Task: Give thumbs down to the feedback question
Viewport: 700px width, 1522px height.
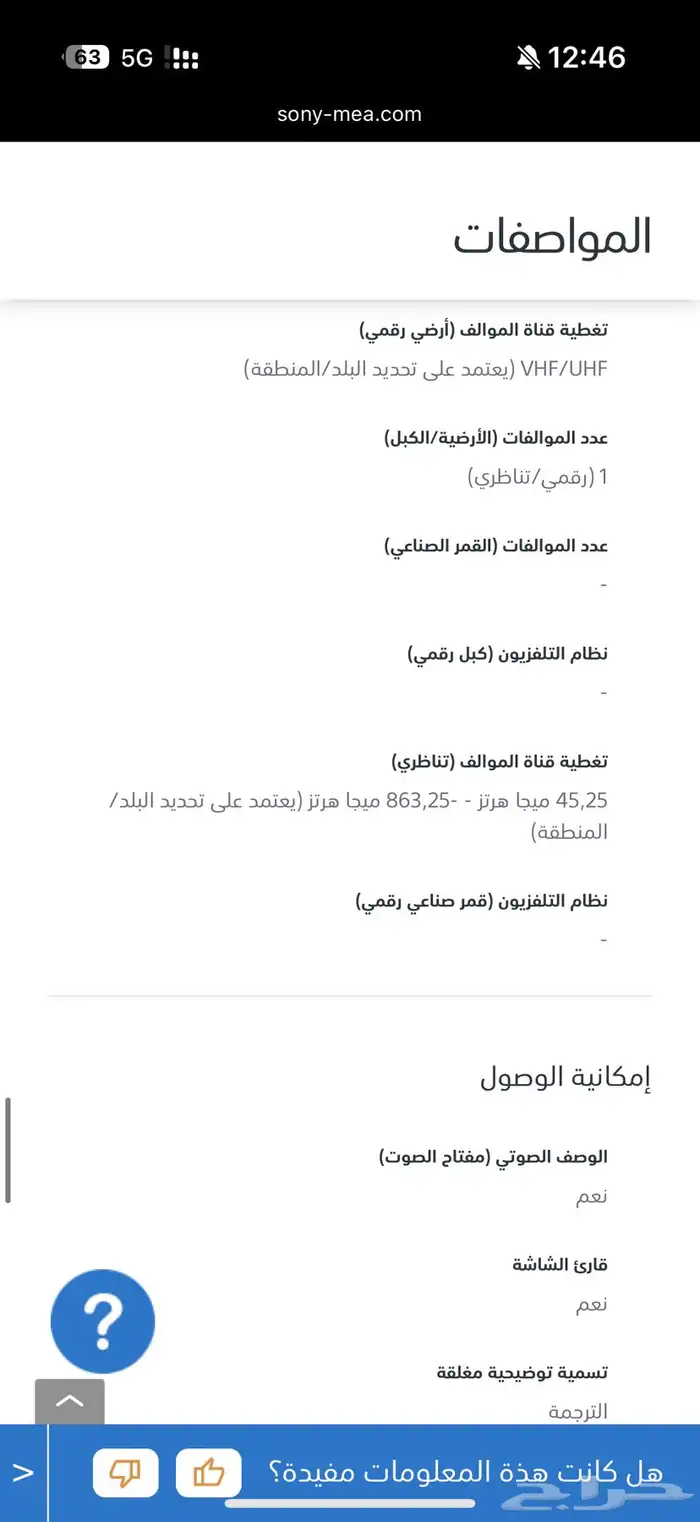Action: click(x=125, y=1473)
